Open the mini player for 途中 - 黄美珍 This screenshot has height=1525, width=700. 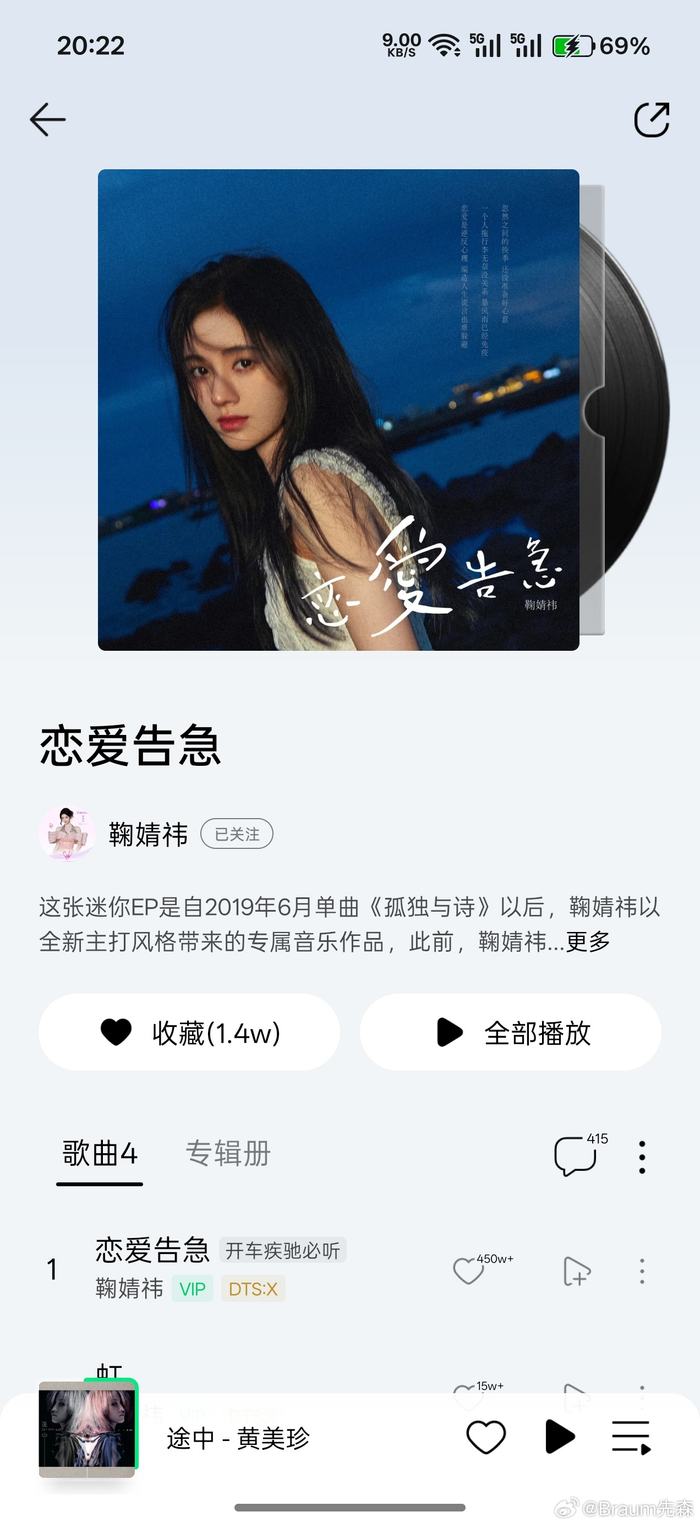(x=238, y=1438)
